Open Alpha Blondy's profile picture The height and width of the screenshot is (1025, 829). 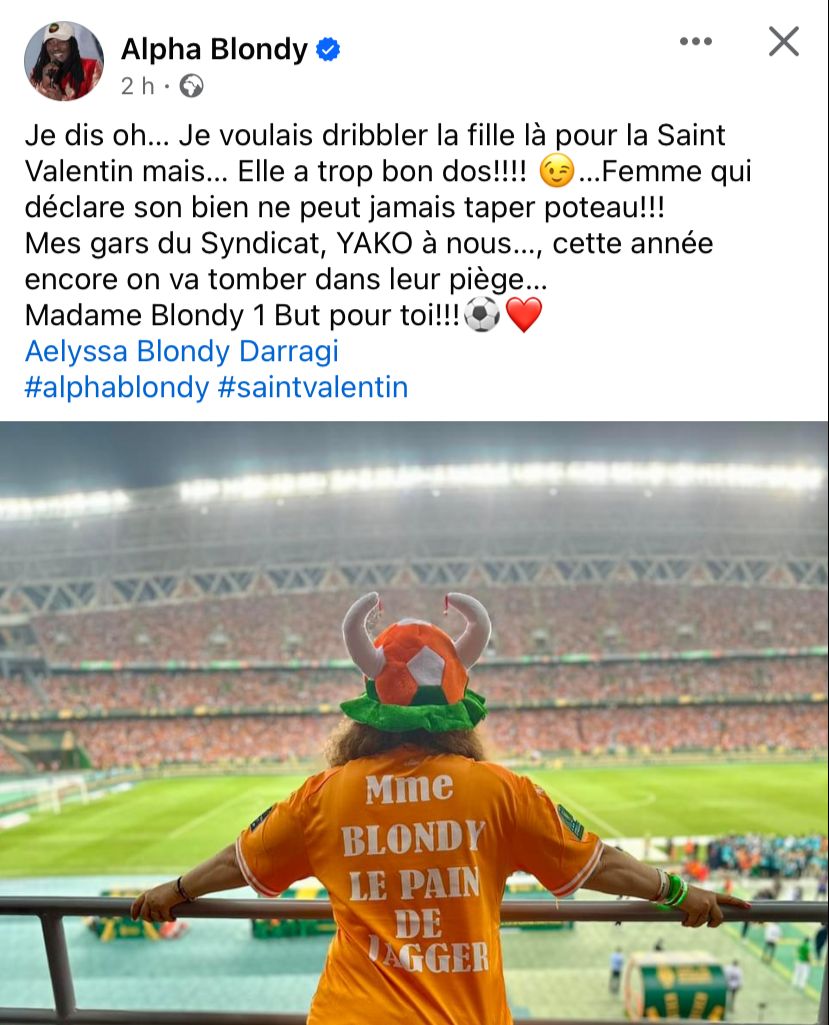(x=64, y=61)
